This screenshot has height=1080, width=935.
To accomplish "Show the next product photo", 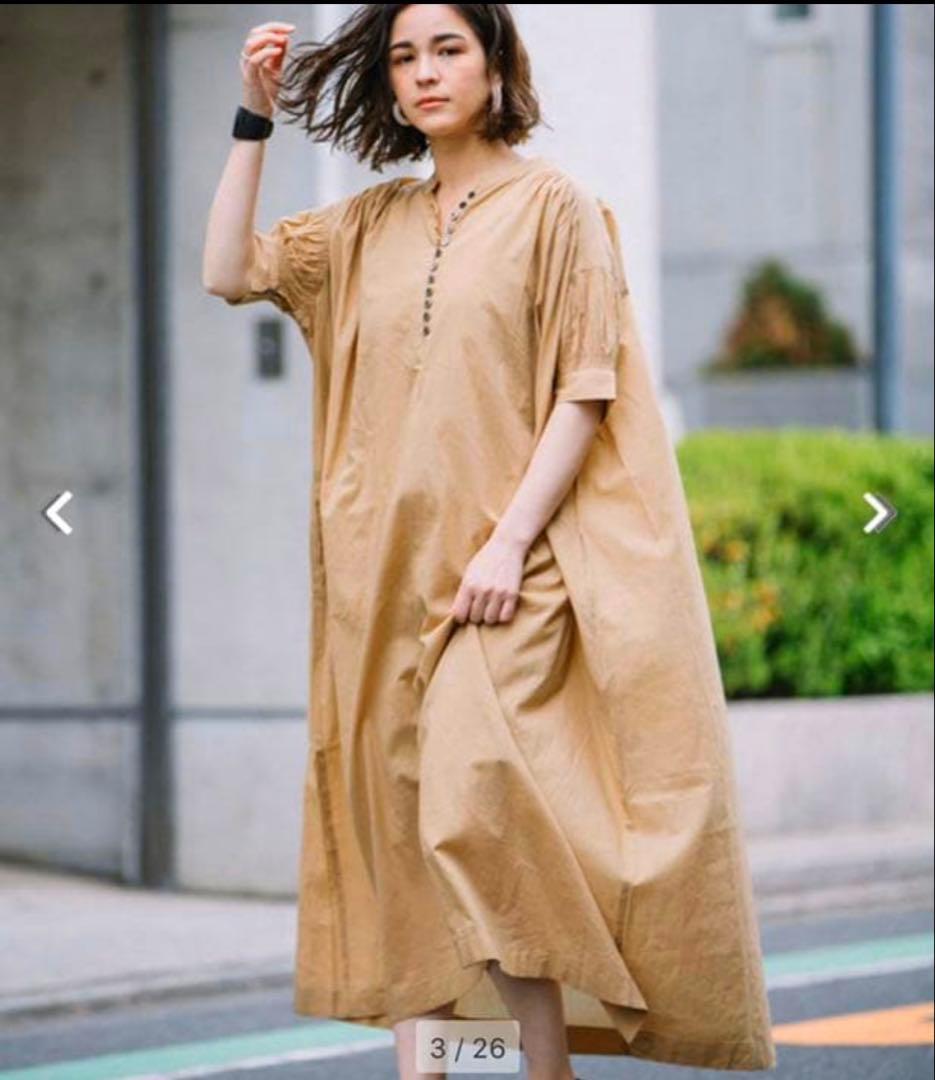I will coord(878,512).
